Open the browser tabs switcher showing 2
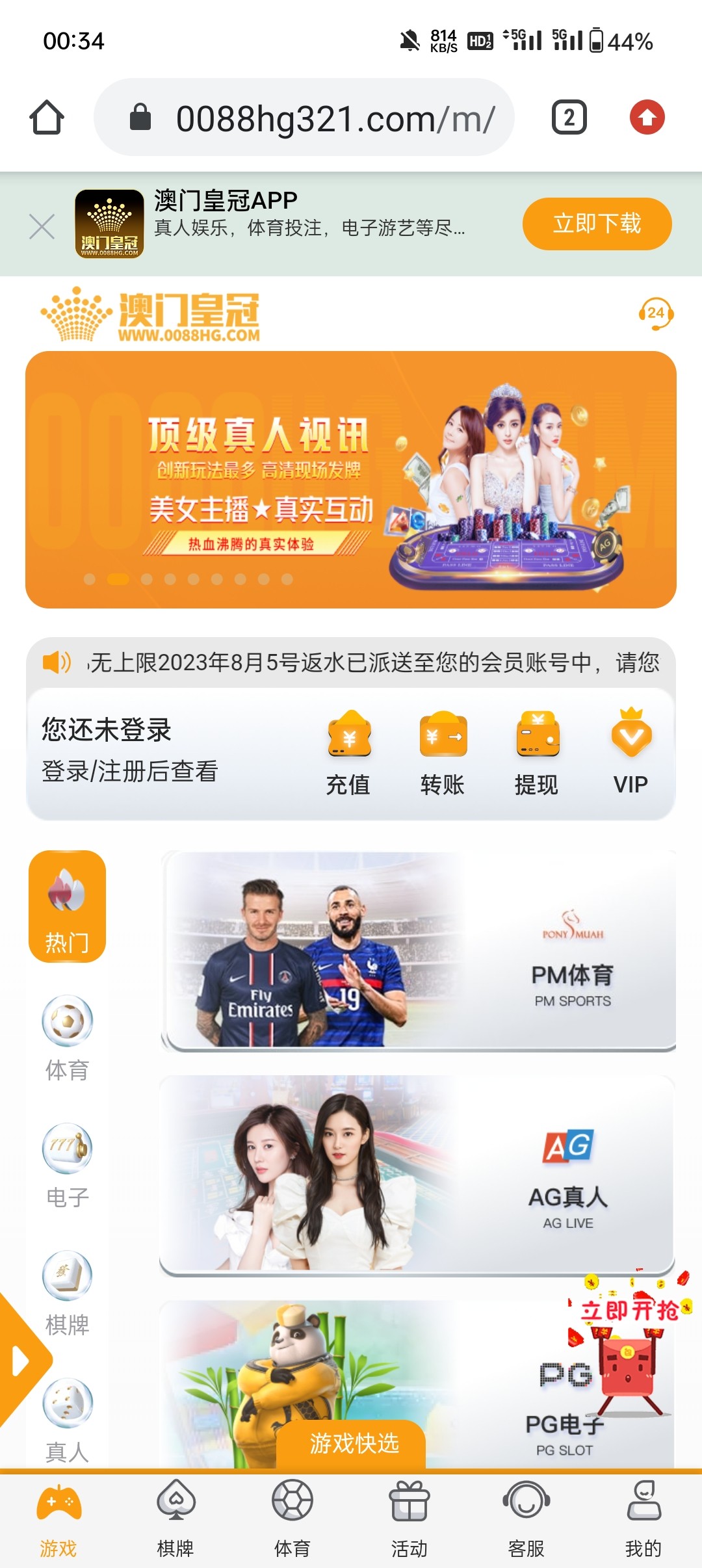The image size is (702, 1568). 569,118
